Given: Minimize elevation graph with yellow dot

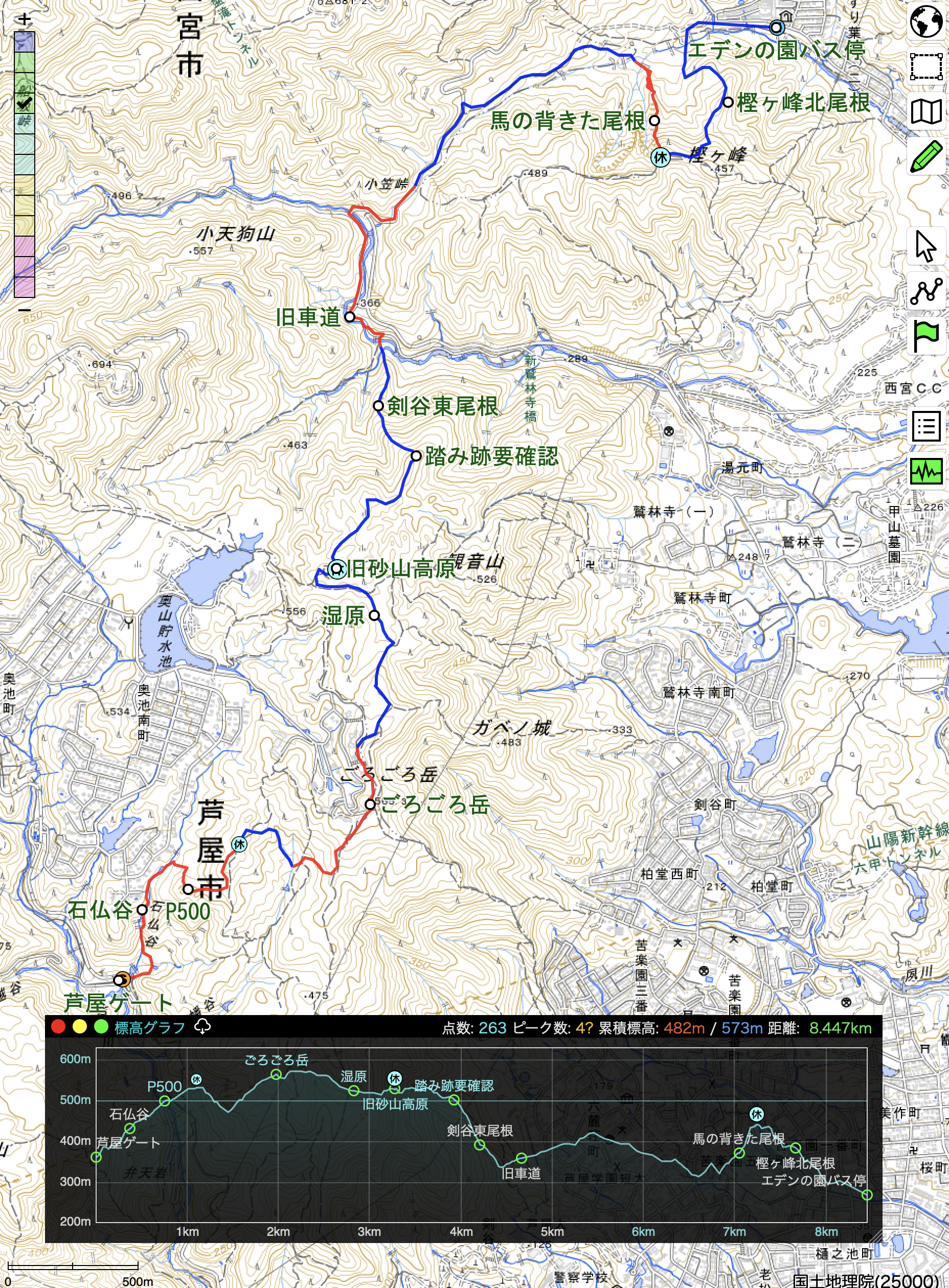Looking at the screenshot, I should [x=79, y=1027].
